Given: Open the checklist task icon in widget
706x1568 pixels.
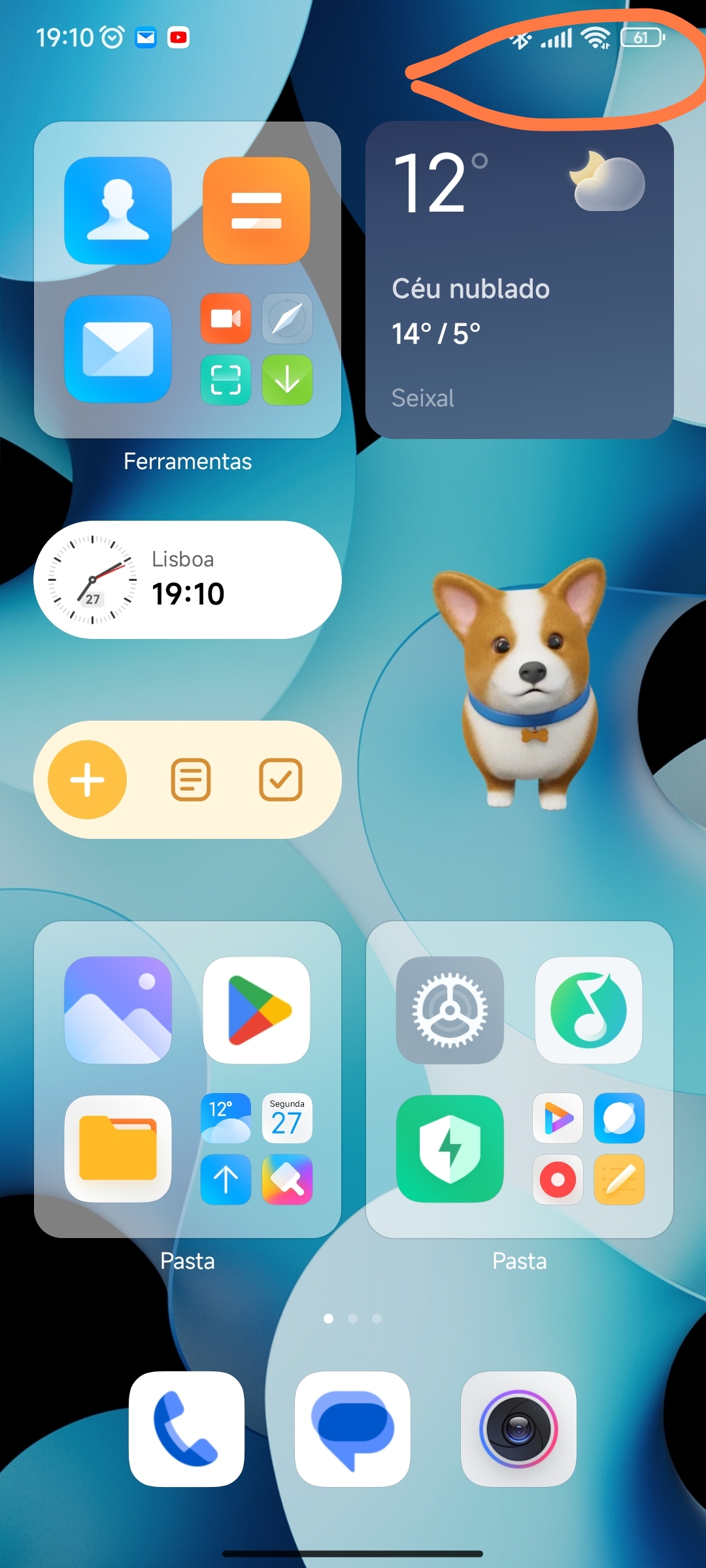Looking at the screenshot, I should [x=280, y=779].
